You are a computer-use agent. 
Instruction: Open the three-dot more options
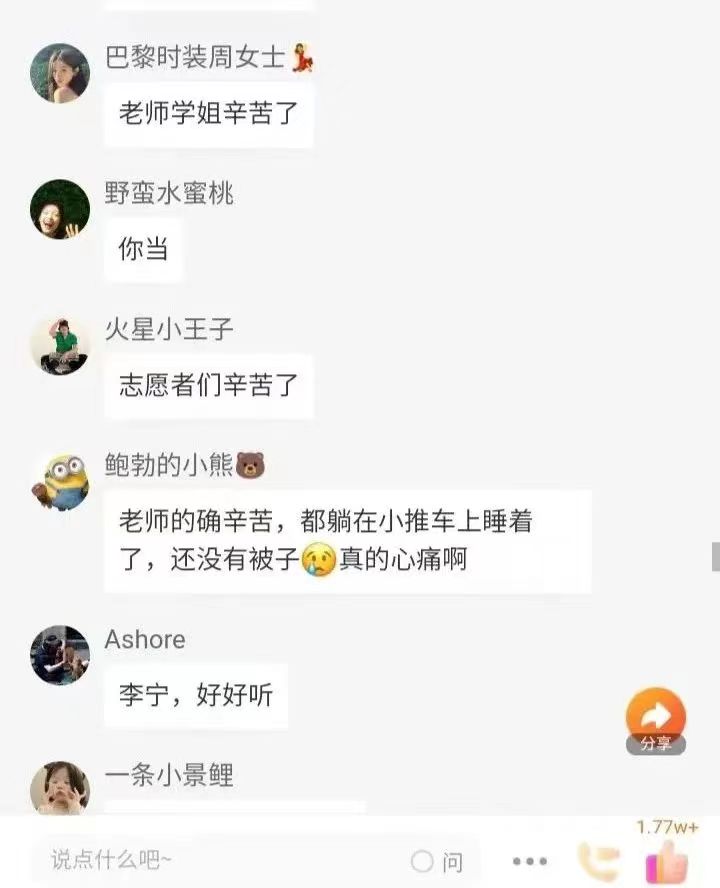[529, 861]
